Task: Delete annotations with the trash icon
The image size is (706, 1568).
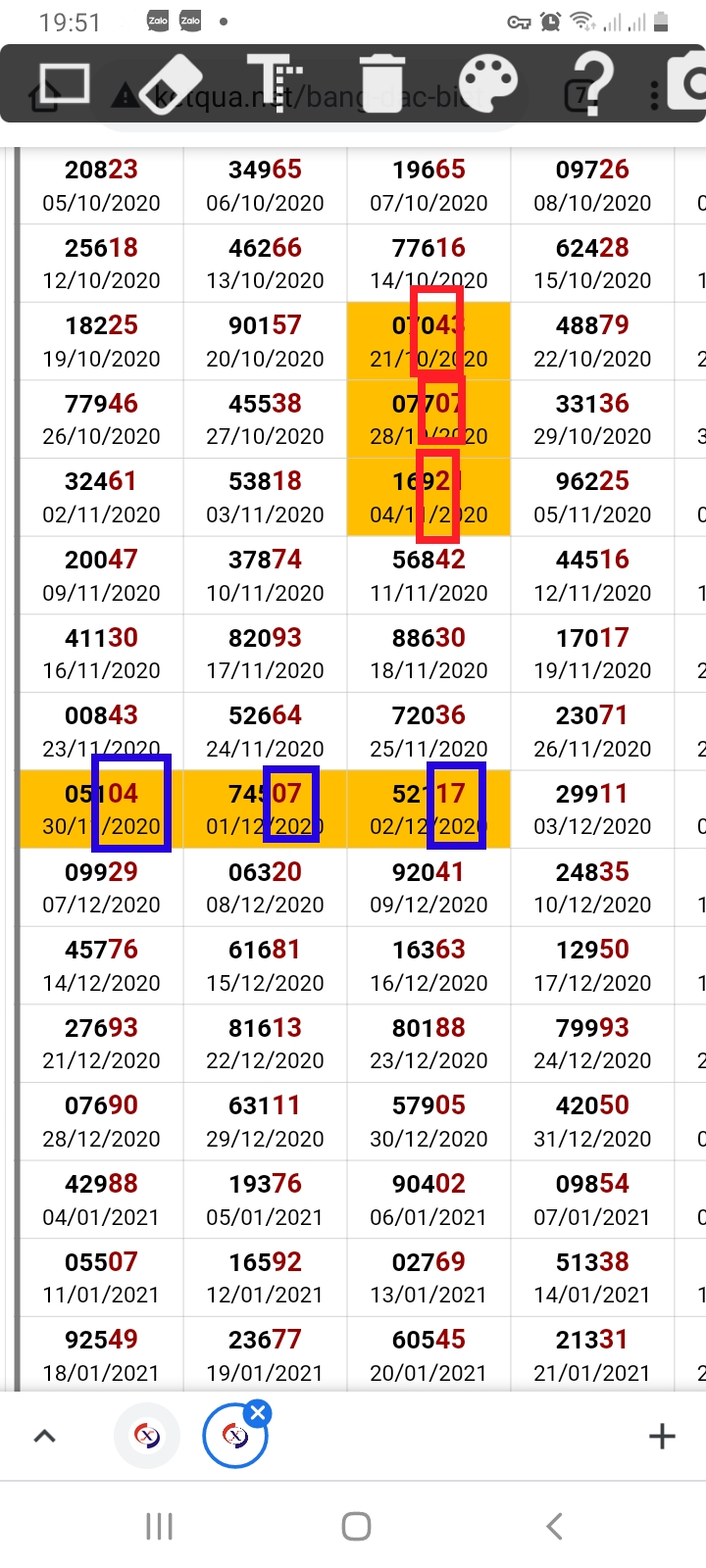Action: 381,83
